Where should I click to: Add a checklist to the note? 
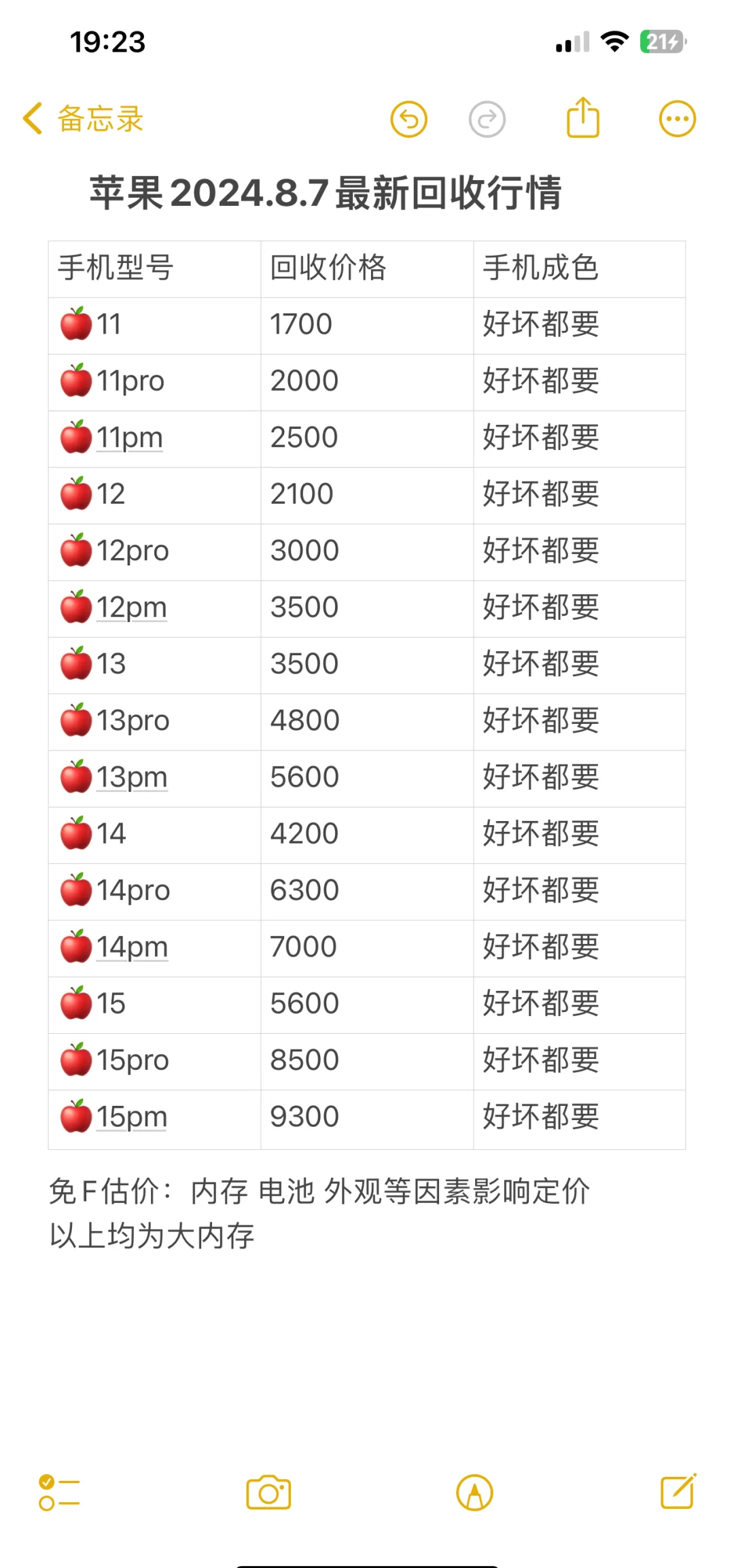point(59,1493)
